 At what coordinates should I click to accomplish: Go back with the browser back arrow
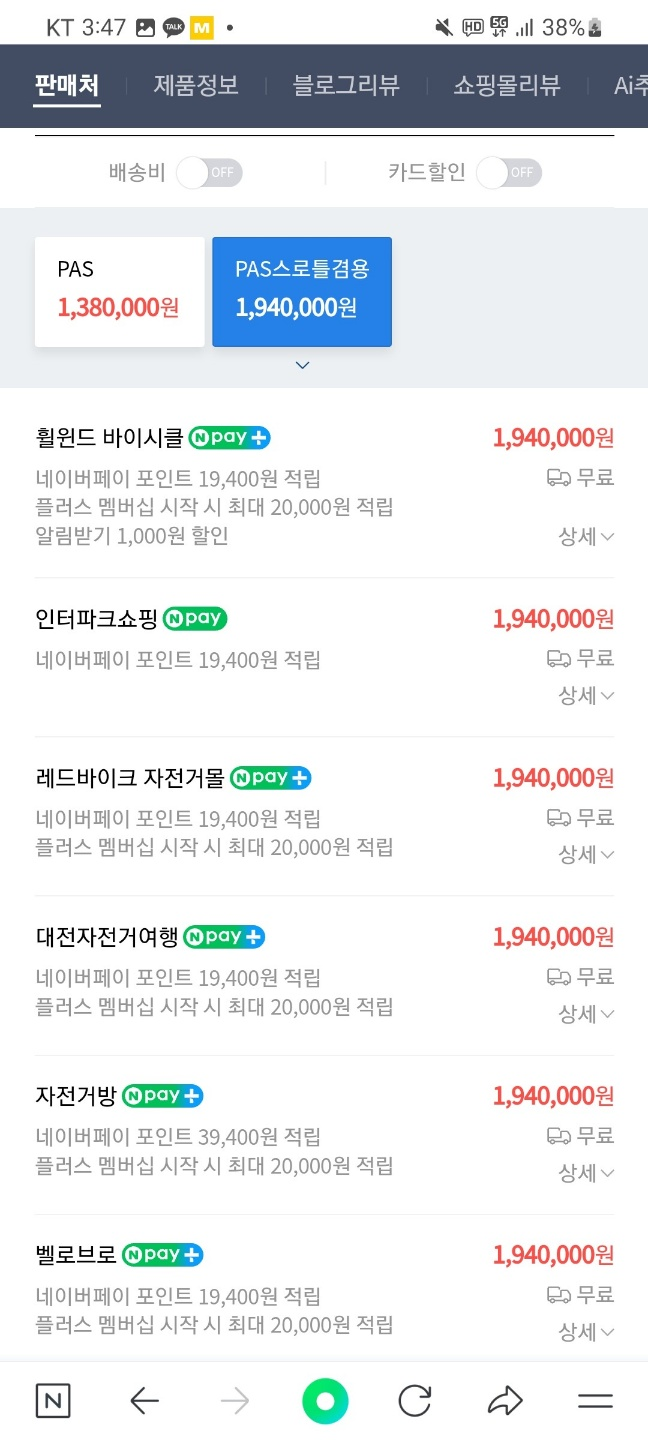point(145,1401)
